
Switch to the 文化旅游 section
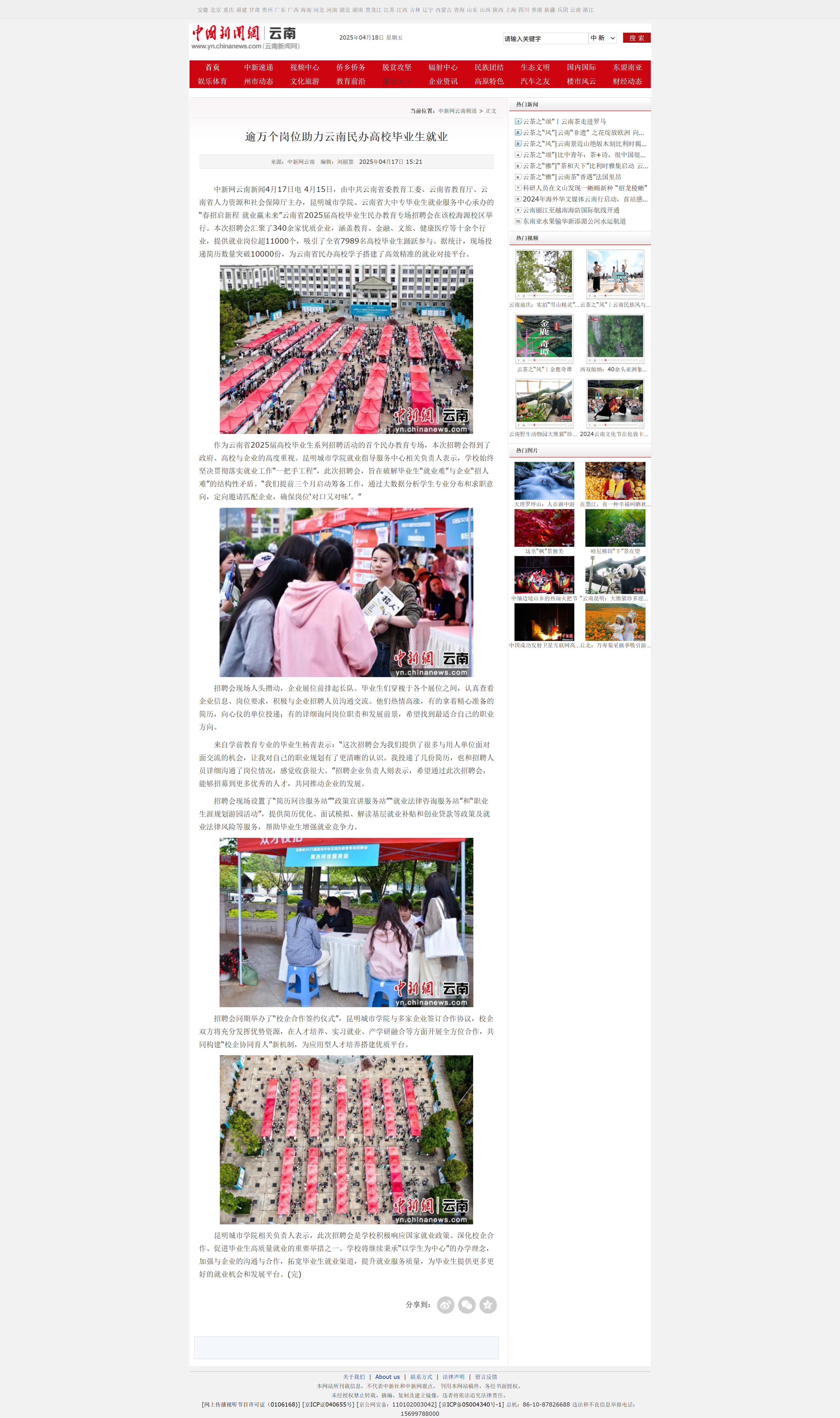tap(304, 81)
